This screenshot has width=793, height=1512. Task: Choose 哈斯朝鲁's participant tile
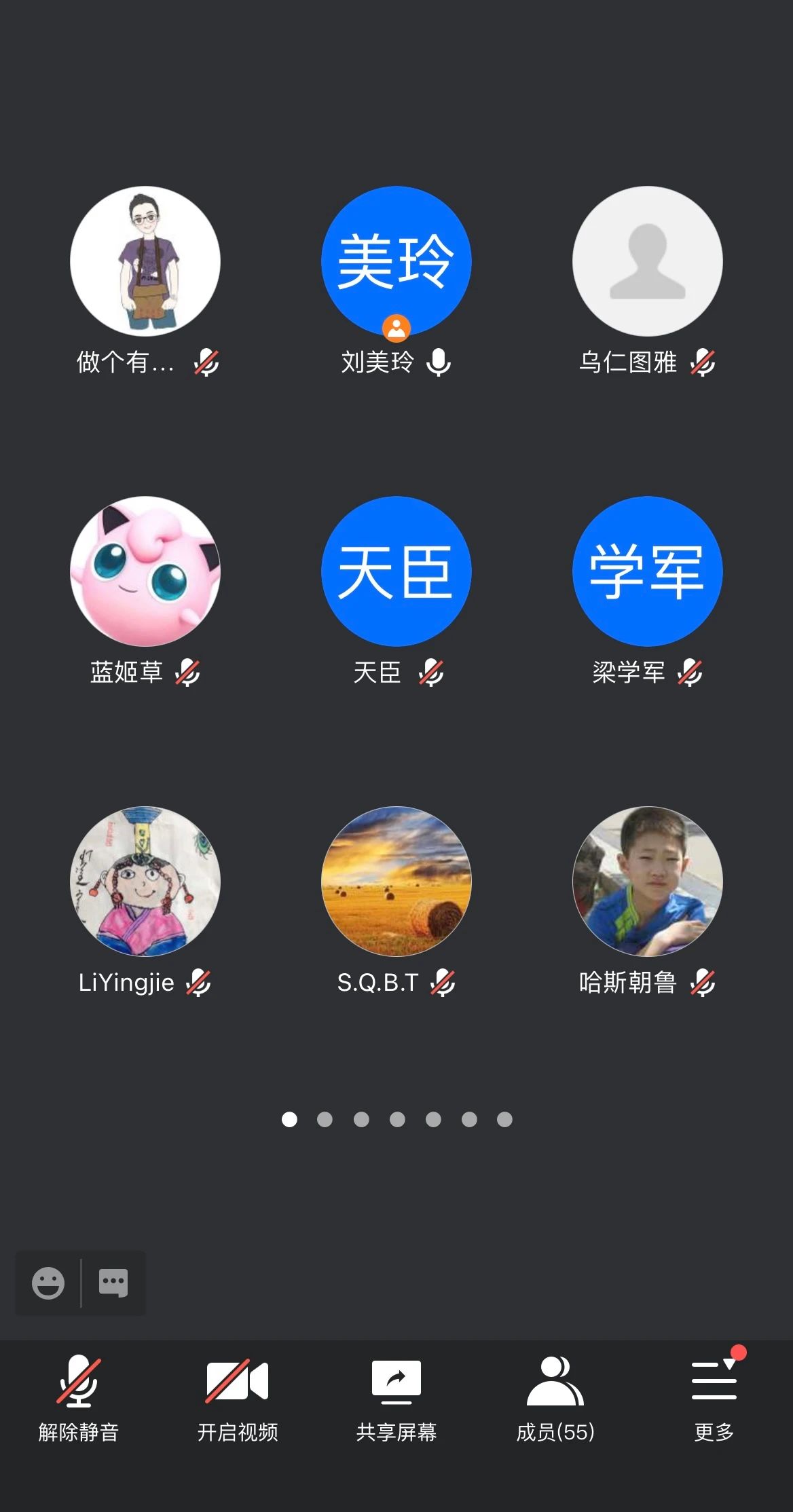click(x=648, y=882)
